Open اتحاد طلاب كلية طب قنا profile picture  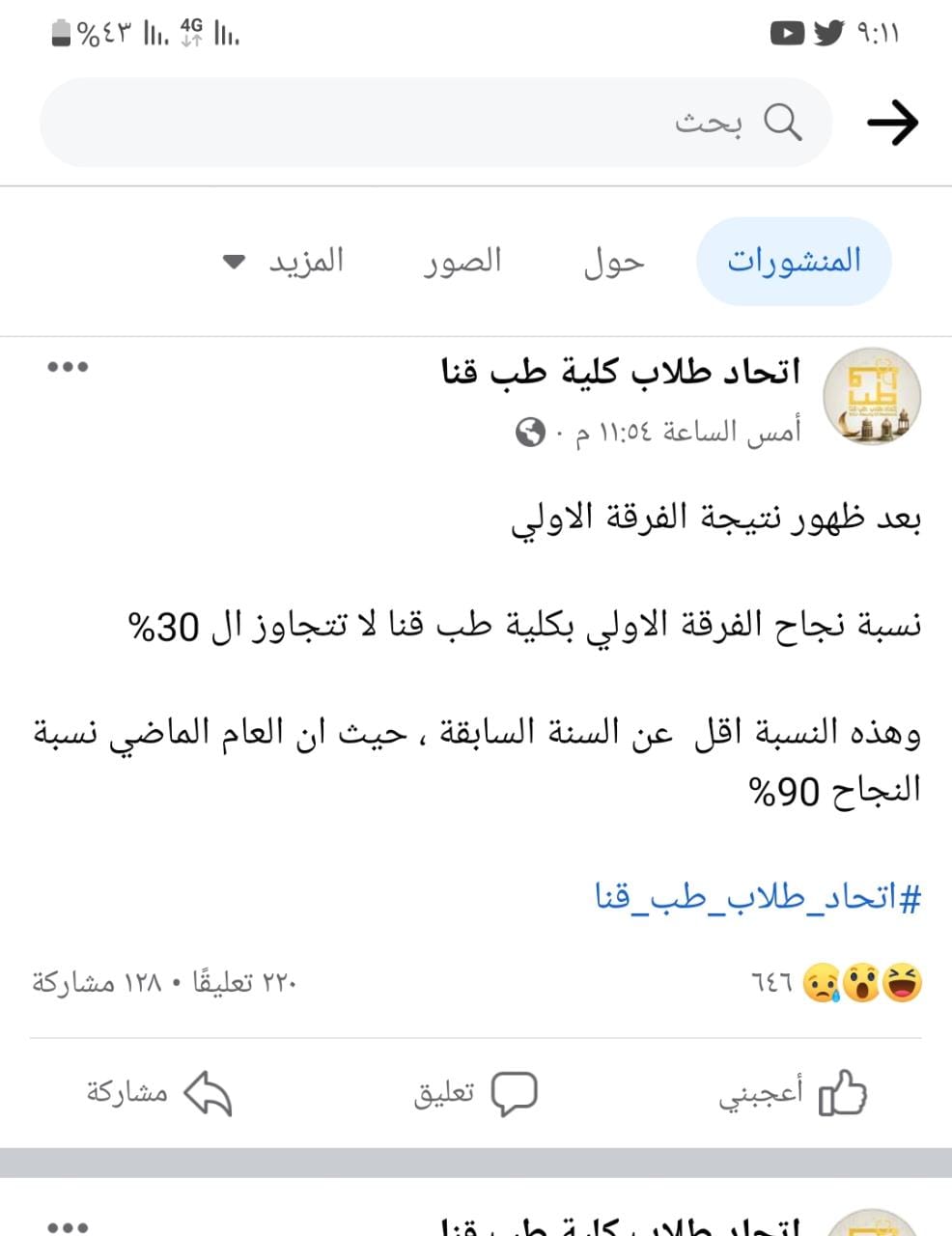pyautogui.click(x=871, y=398)
